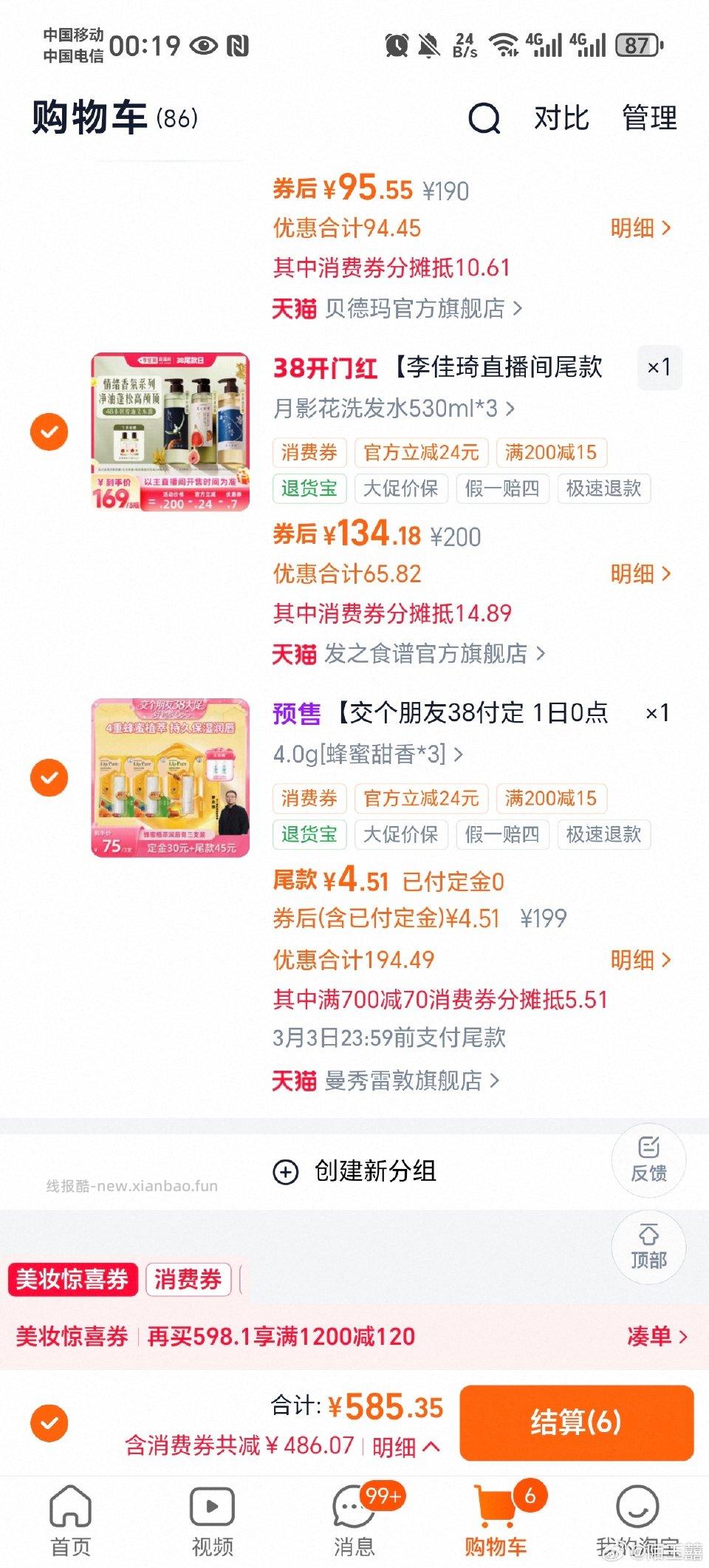Select the 美妆惊喜券 tab
This screenshot has height=1568, width=709.
[72, 1281]
